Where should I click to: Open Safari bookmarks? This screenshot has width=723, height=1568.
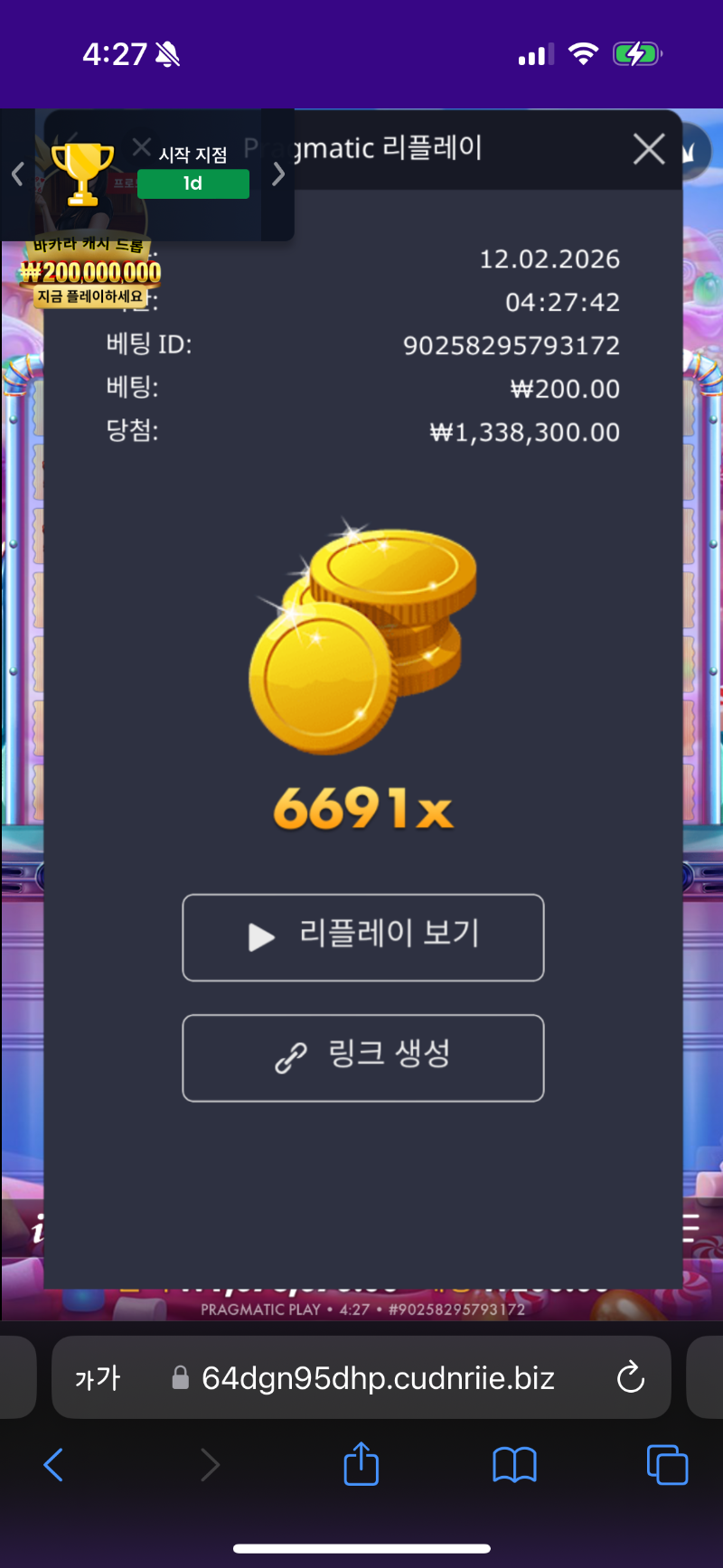[x=514, y=1464]
